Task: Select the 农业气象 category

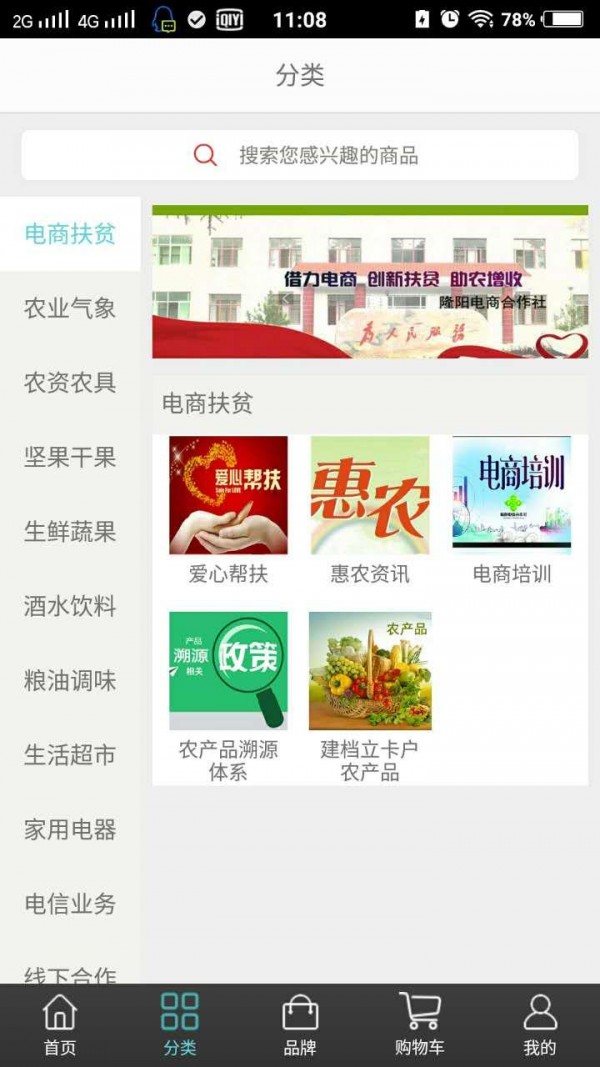Action: (x=70, y=308)
